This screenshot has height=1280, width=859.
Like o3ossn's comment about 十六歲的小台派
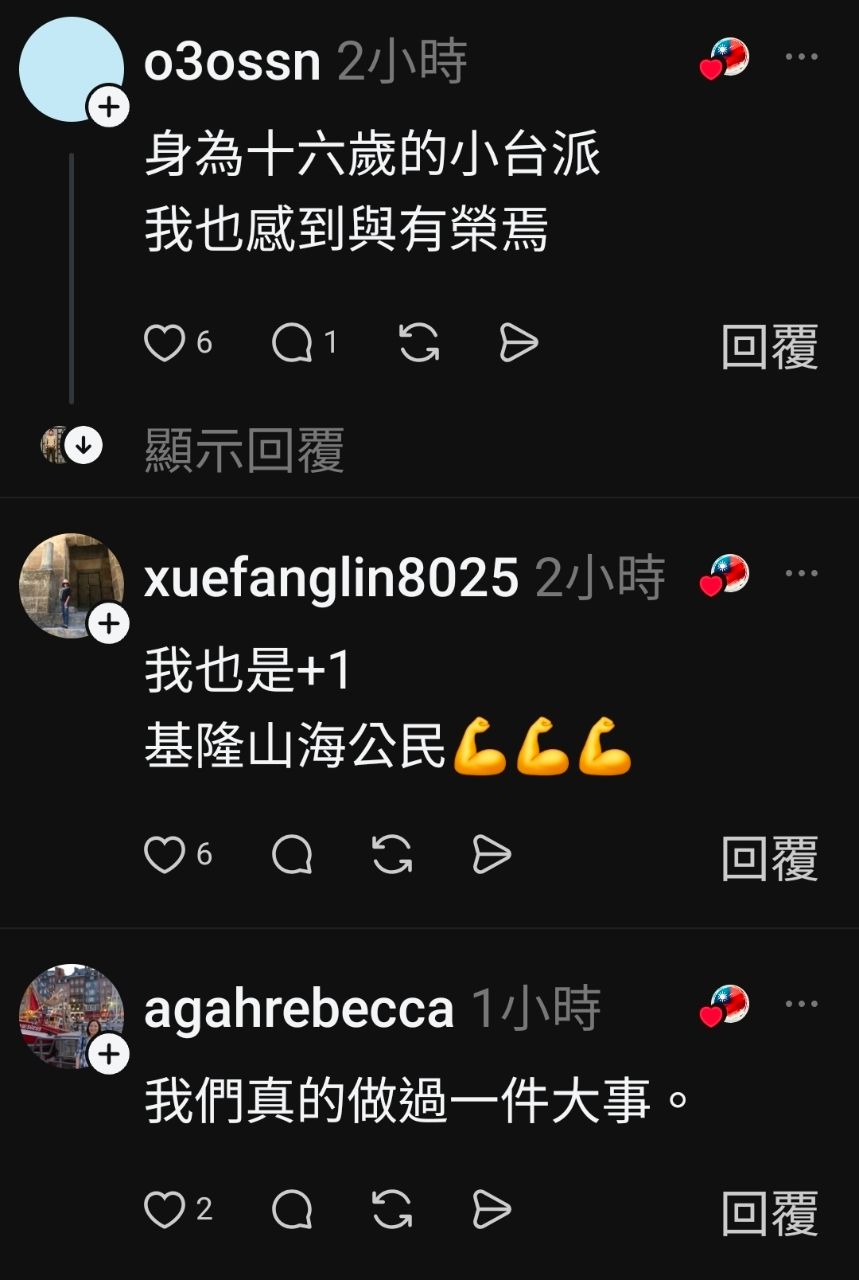[x=163, y=343]
